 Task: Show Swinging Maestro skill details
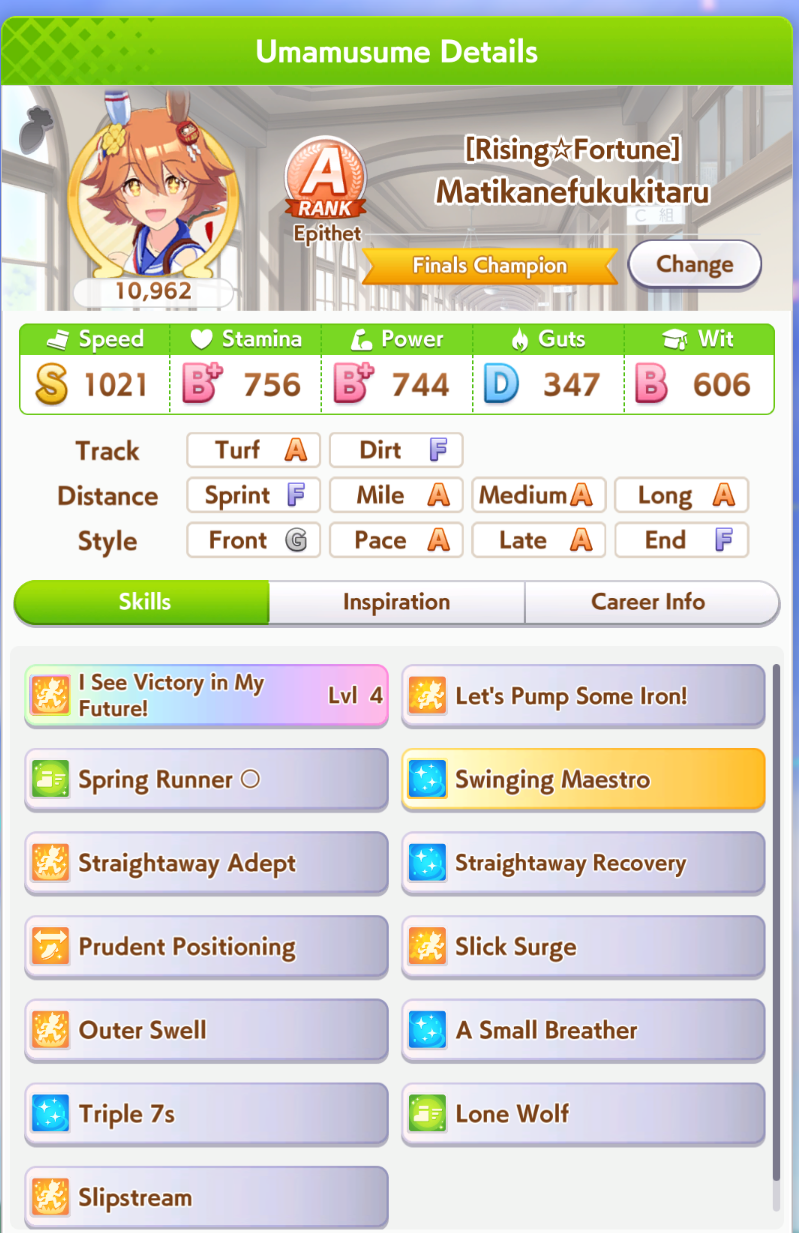coord(583,779)
